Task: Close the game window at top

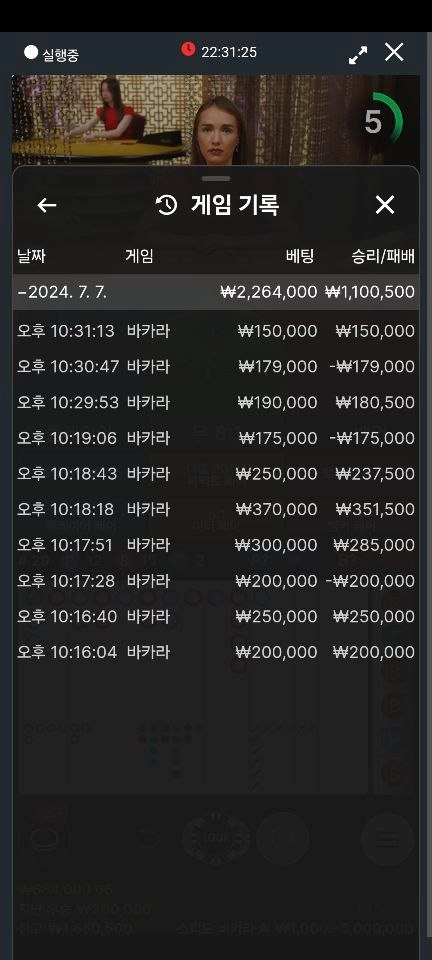Action: (x=394, y=52)
